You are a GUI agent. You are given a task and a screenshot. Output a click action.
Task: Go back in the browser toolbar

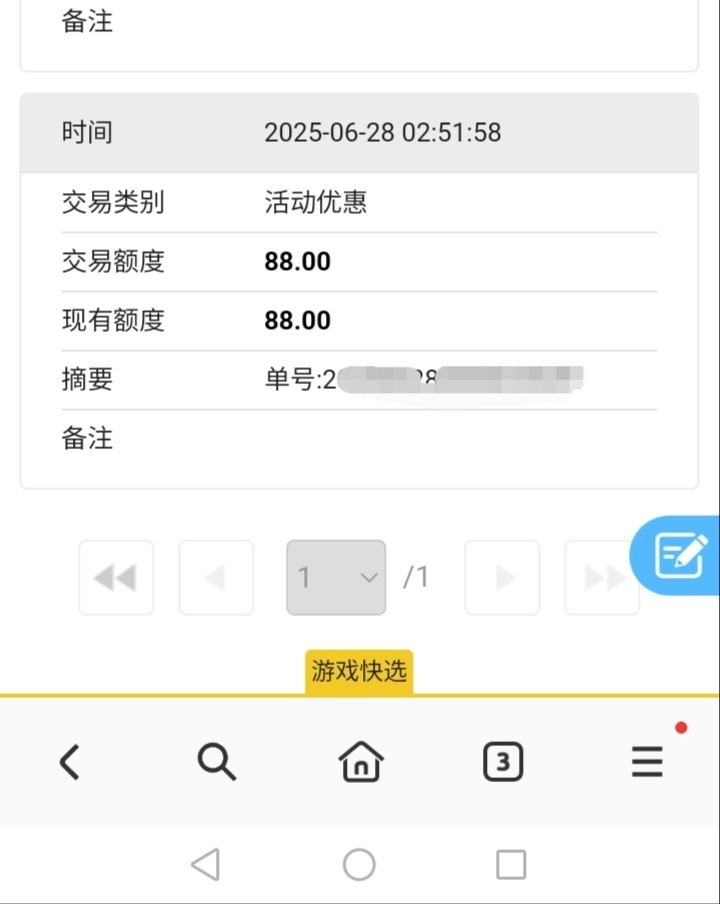[x=69, y=763]
